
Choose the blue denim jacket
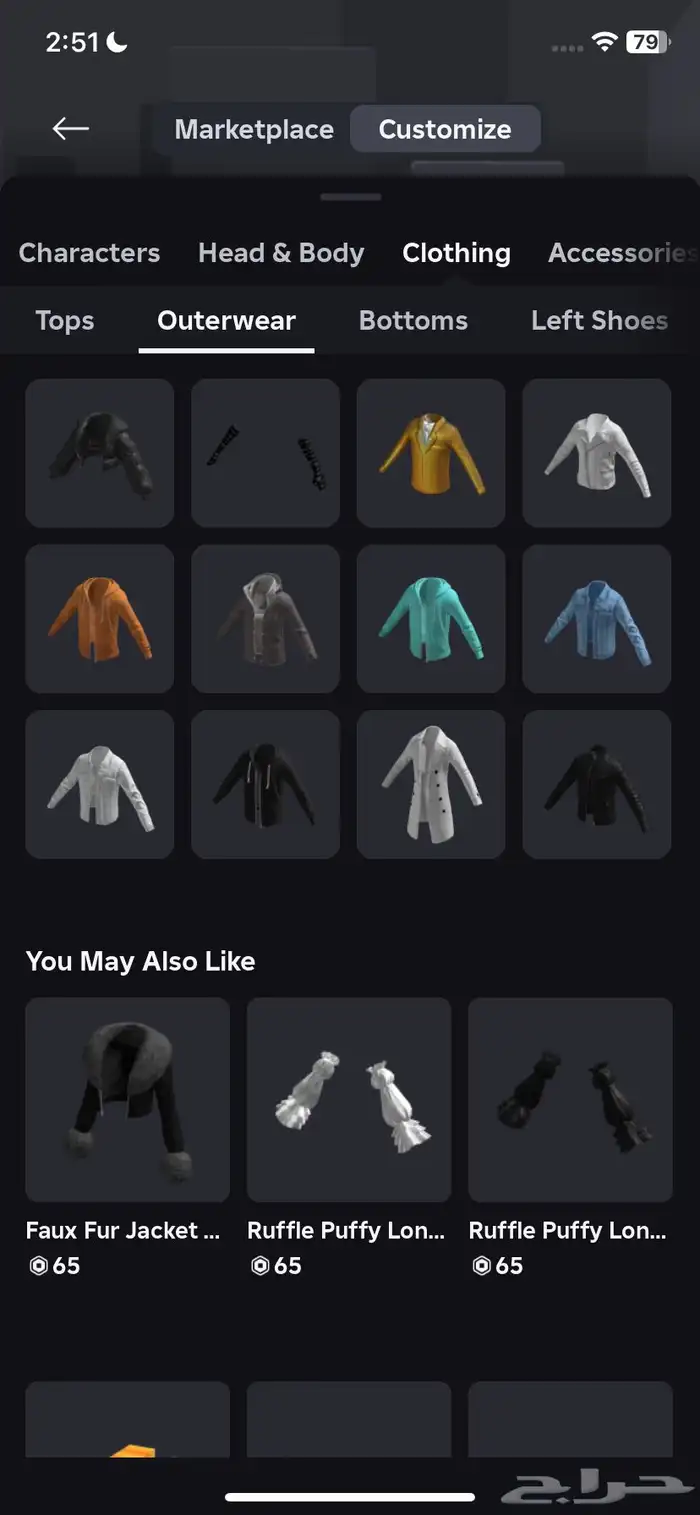(597, 619)
